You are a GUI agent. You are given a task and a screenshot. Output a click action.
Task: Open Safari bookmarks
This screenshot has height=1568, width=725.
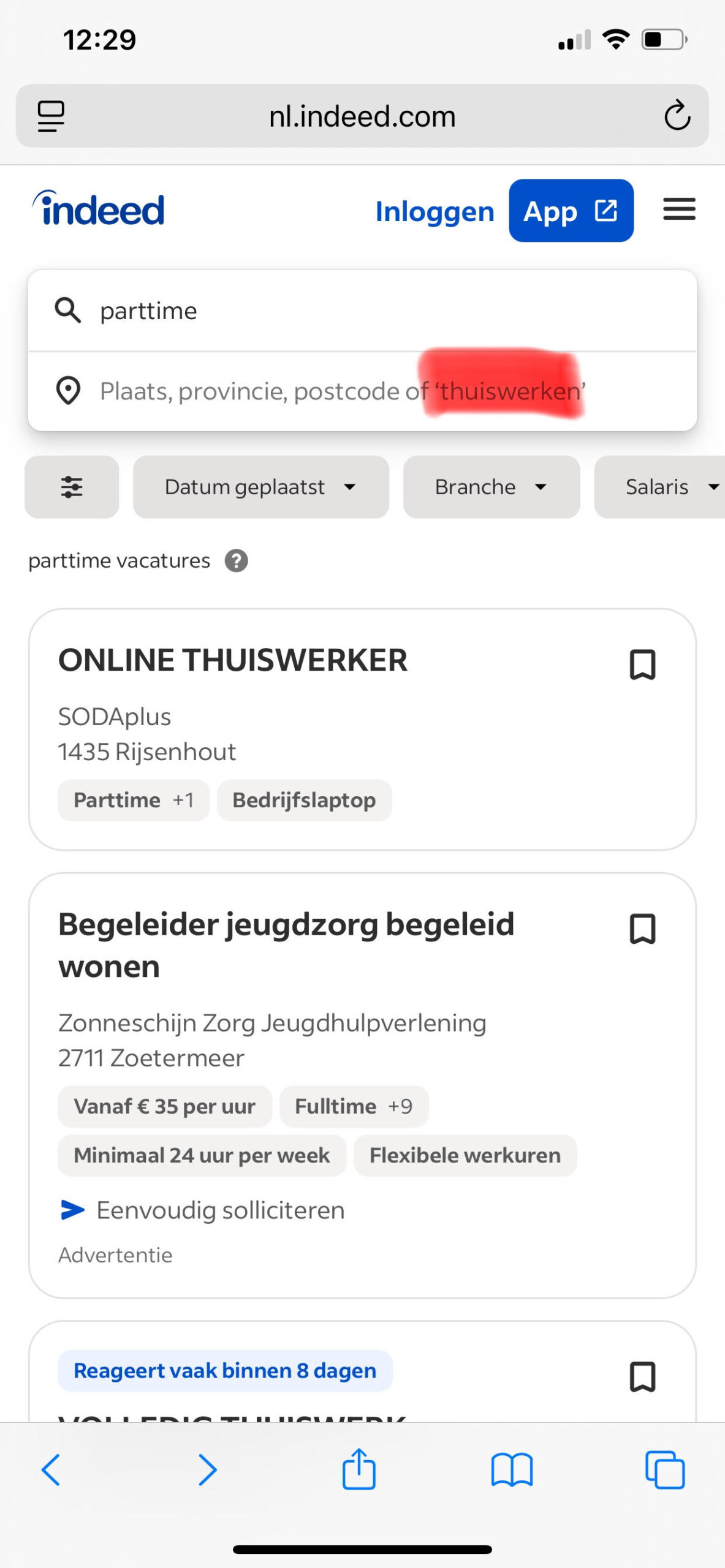pyautogui.click(x=512, y=1470)
